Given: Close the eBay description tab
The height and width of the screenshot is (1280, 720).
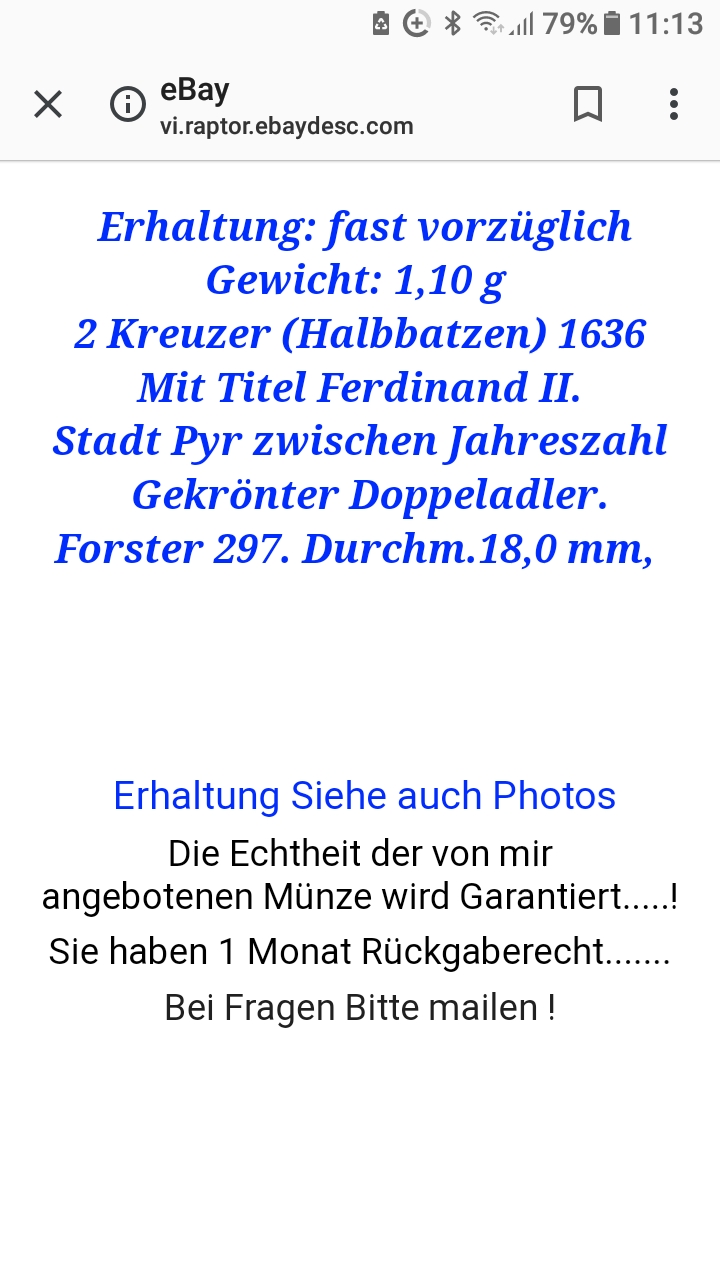Looking at the screenshot, I should 48,104.
